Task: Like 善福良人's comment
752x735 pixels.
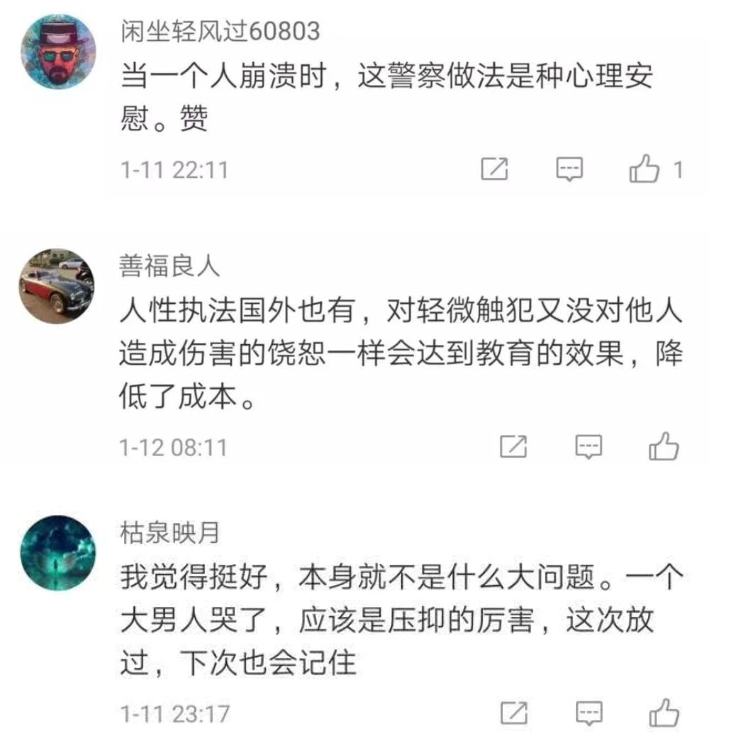Action: [x=665, y=445]
